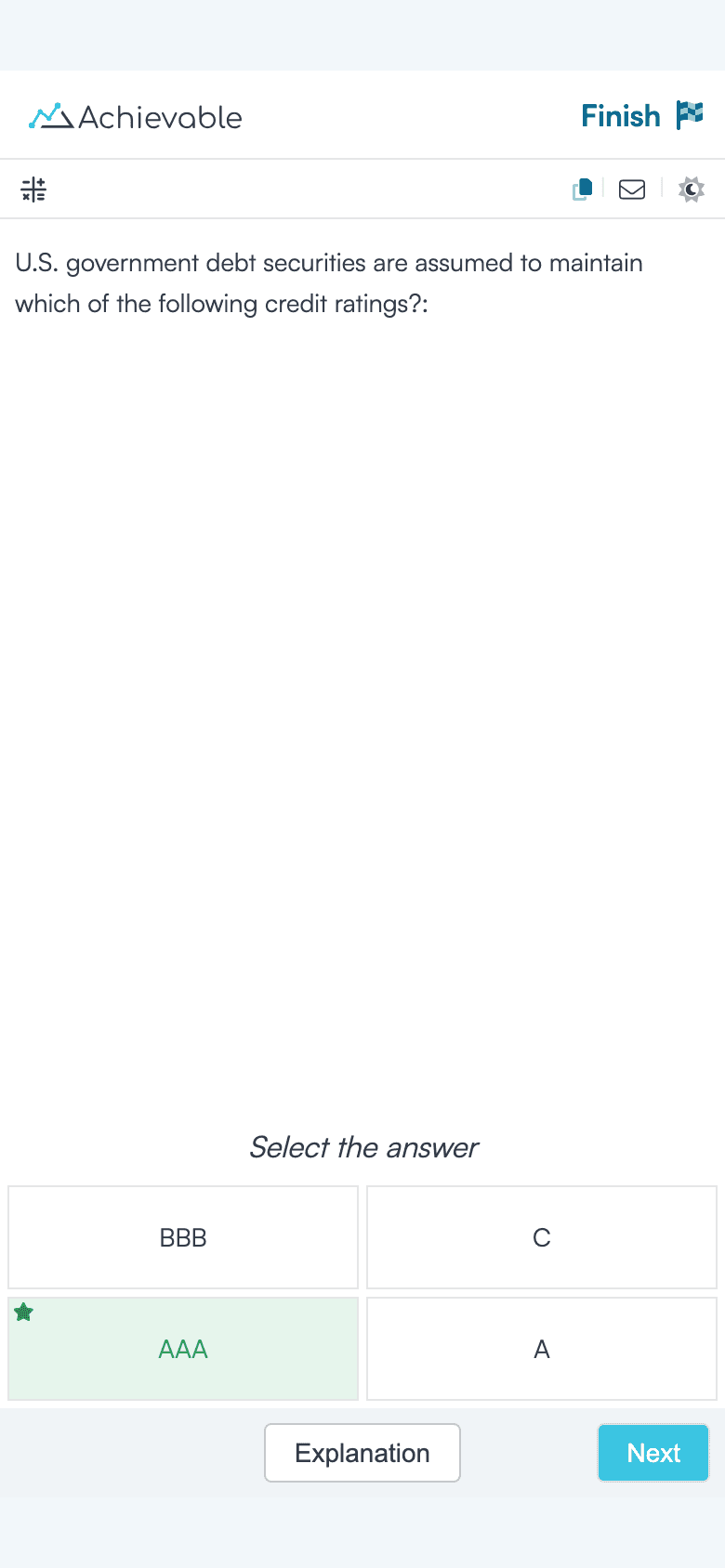Select answer BBB
The height and width of the screenshot is (1568, 725).
[x=183, y=1237]
